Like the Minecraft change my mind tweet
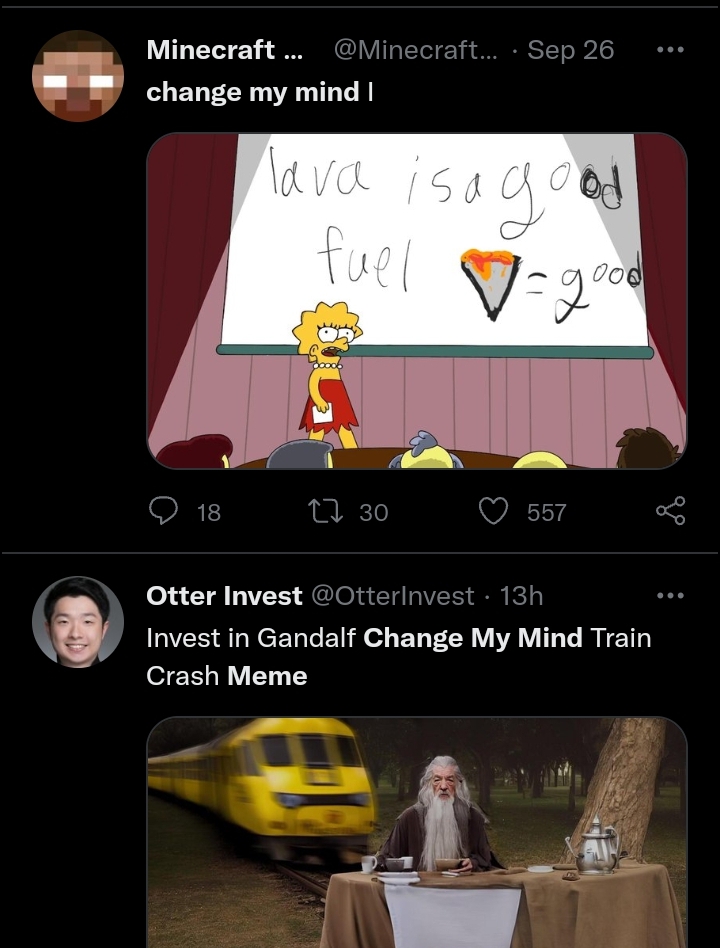 click(494, 512)
